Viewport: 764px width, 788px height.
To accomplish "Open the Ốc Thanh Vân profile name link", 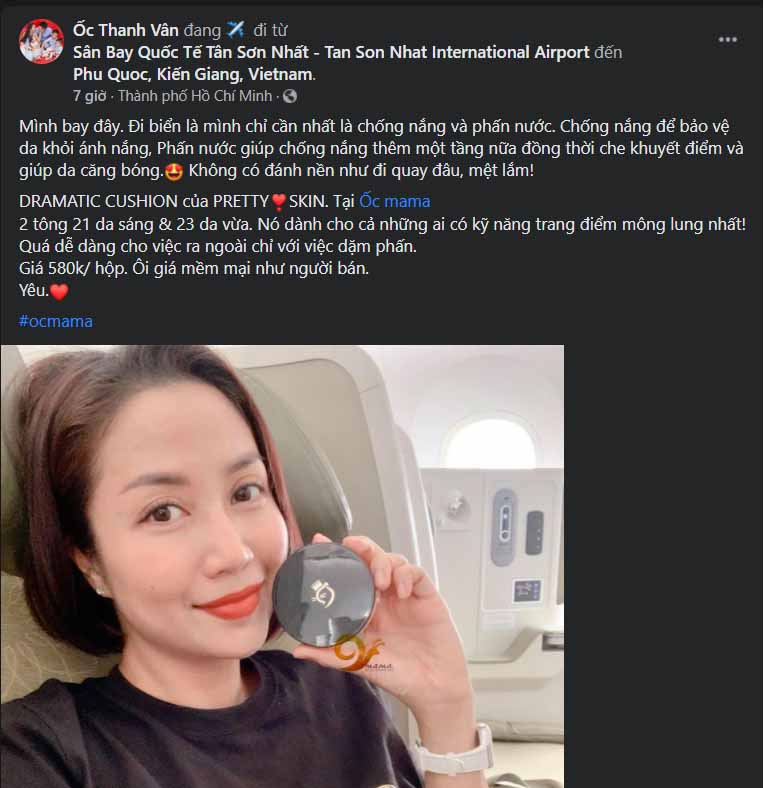I will click(x=125, y=29).
